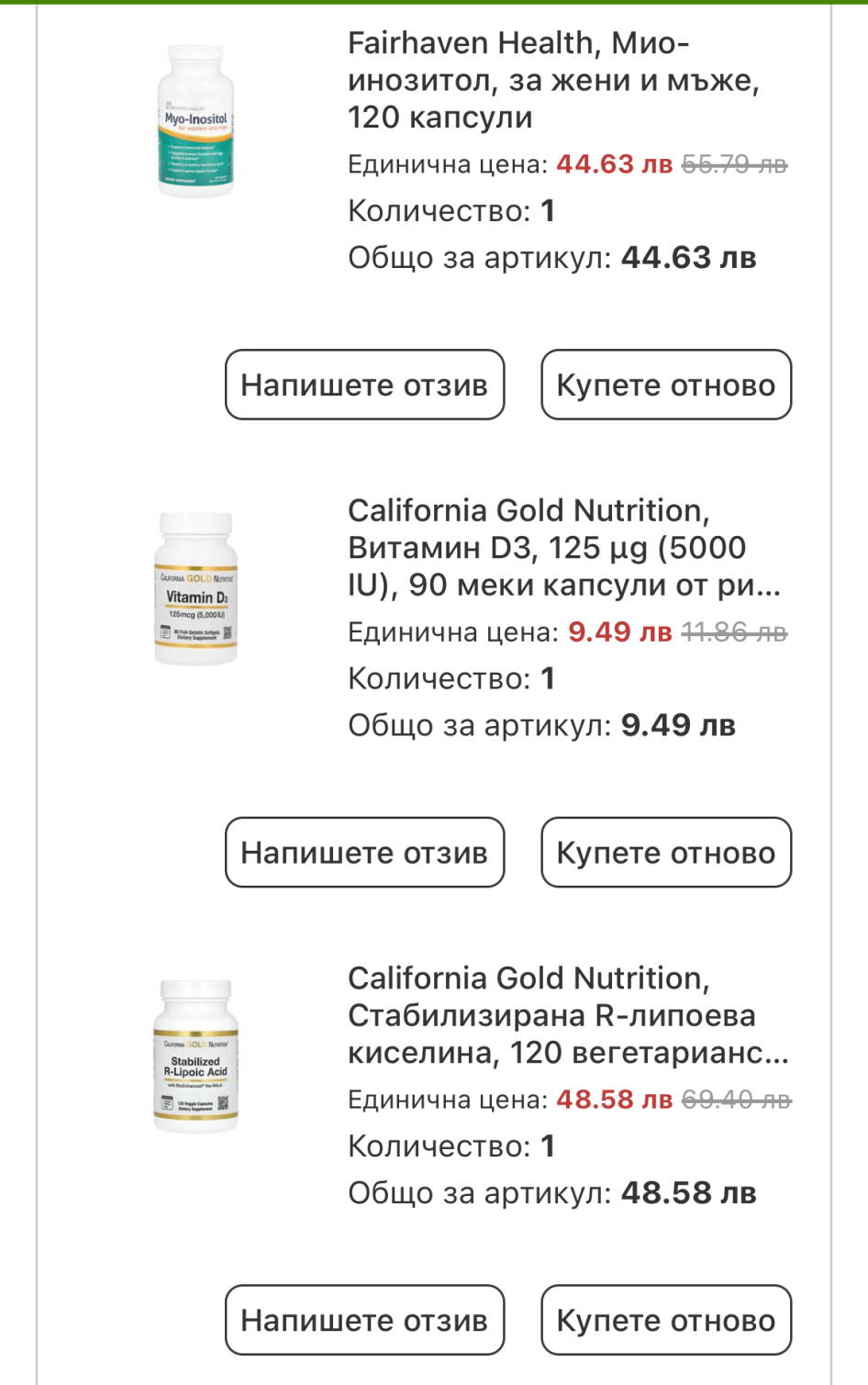Tap 'Купете отново' for Vitamin D3
Screen dimensions: 868x1385
coord(665,852)
